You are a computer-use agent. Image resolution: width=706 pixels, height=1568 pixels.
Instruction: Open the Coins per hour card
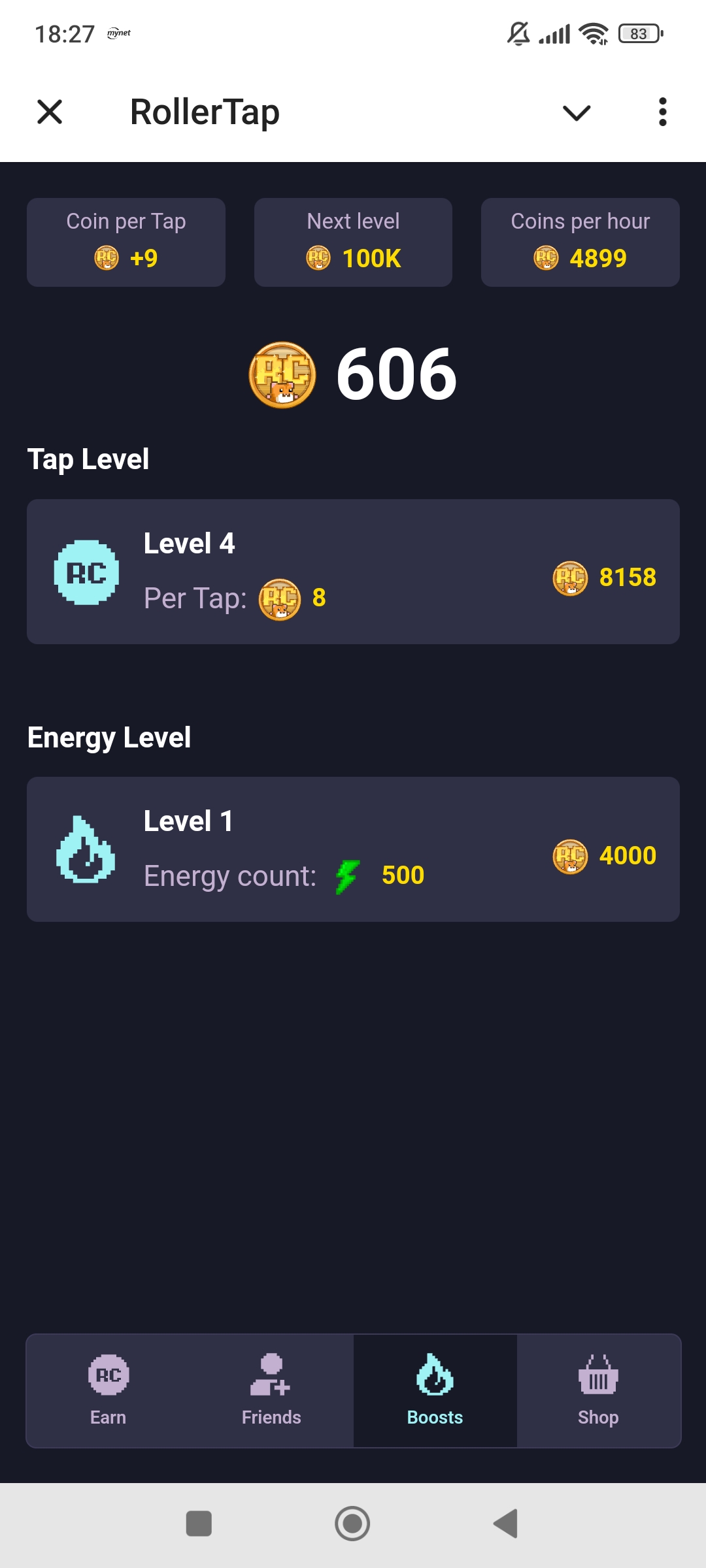(x=580, y=242)
